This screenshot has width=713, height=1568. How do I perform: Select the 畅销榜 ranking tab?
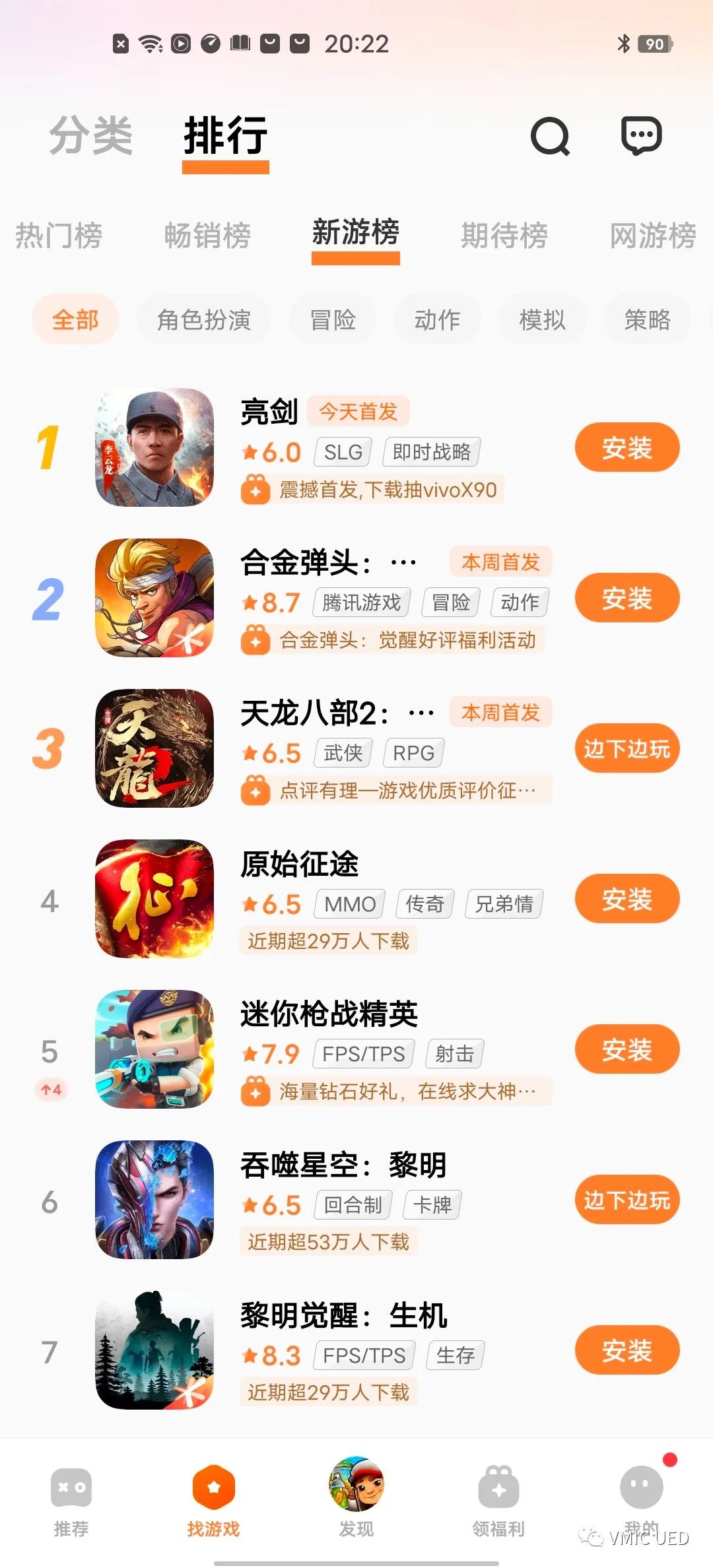click(207, 236)
